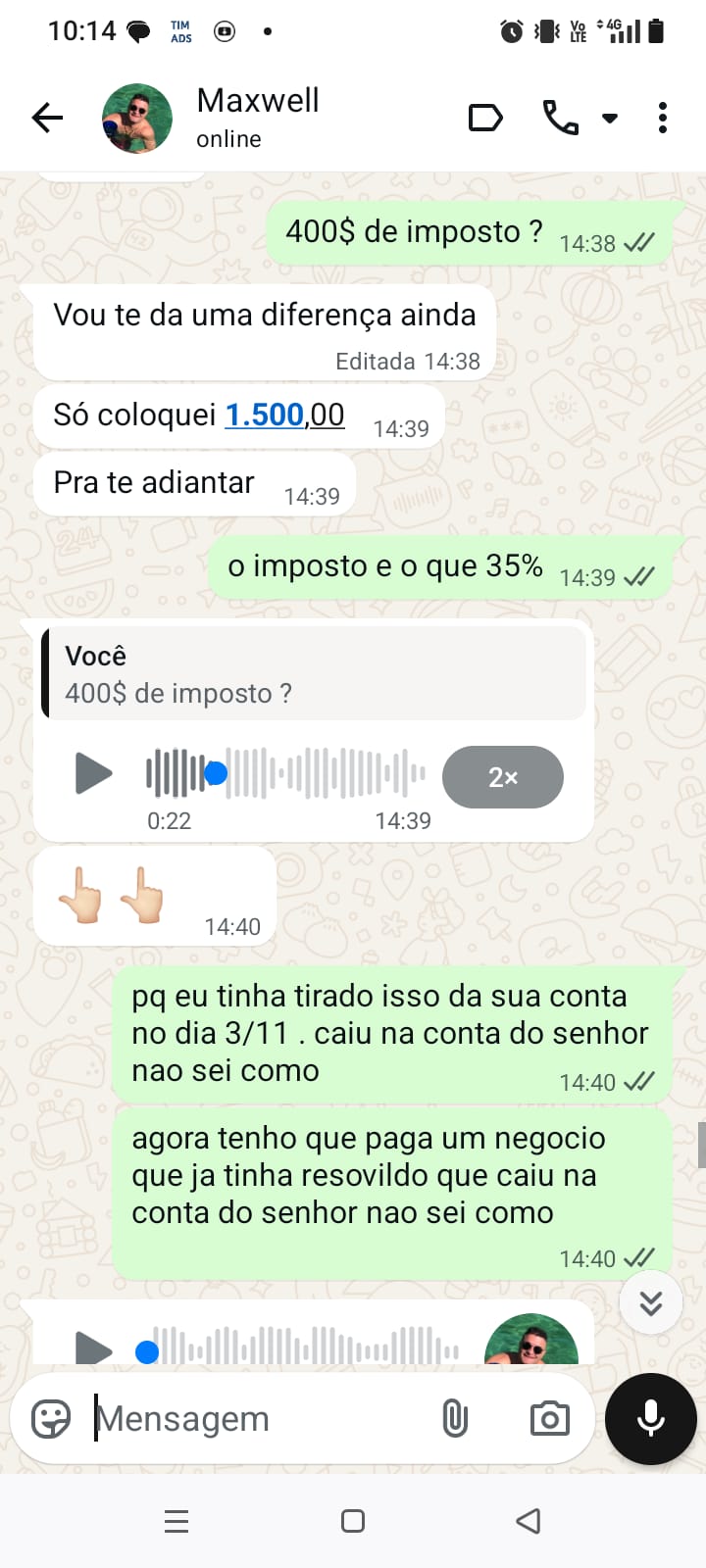Go to the home screen

[353, 1521]
